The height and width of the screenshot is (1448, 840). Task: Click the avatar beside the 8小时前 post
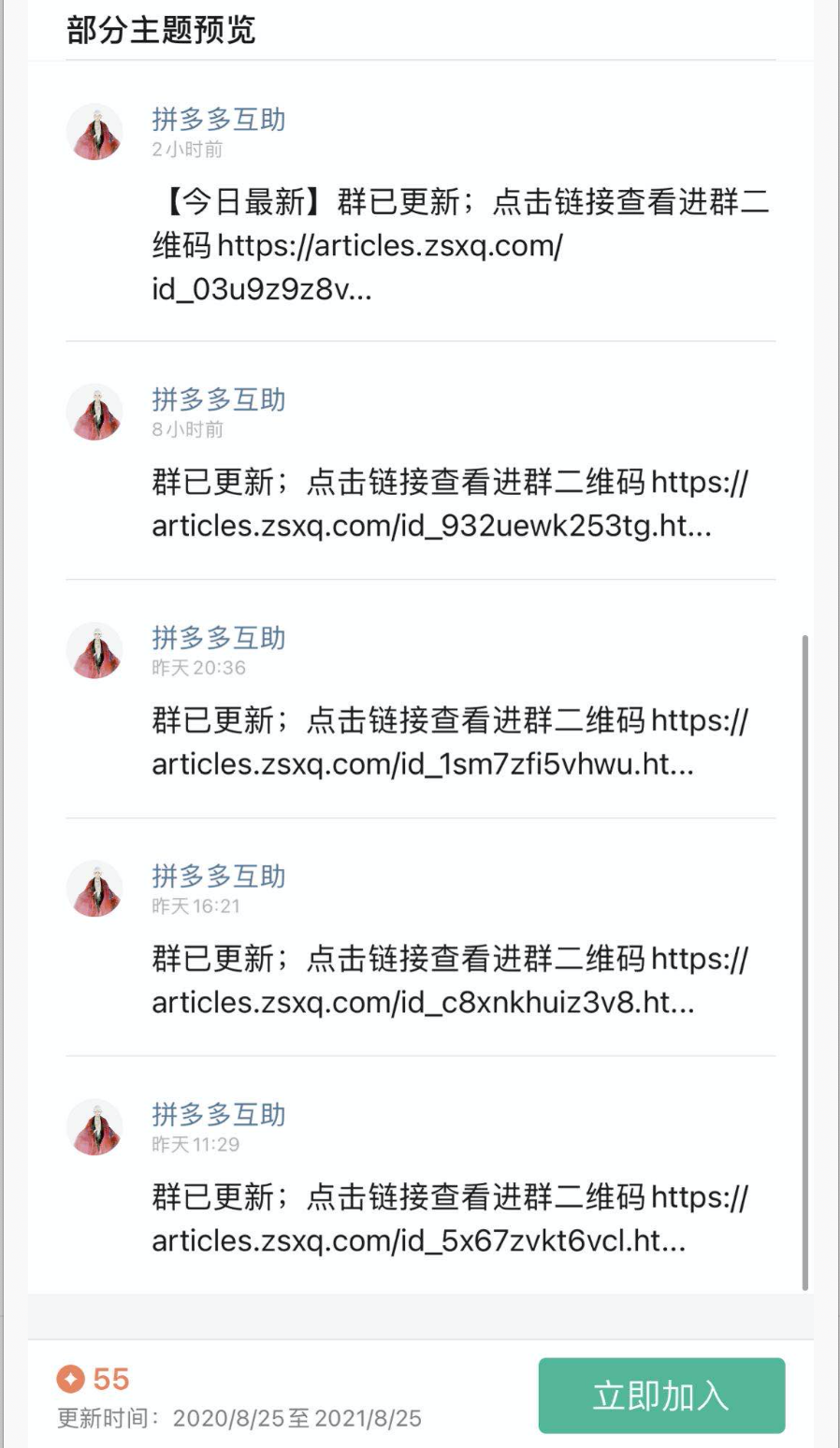[x=94, y=412]
